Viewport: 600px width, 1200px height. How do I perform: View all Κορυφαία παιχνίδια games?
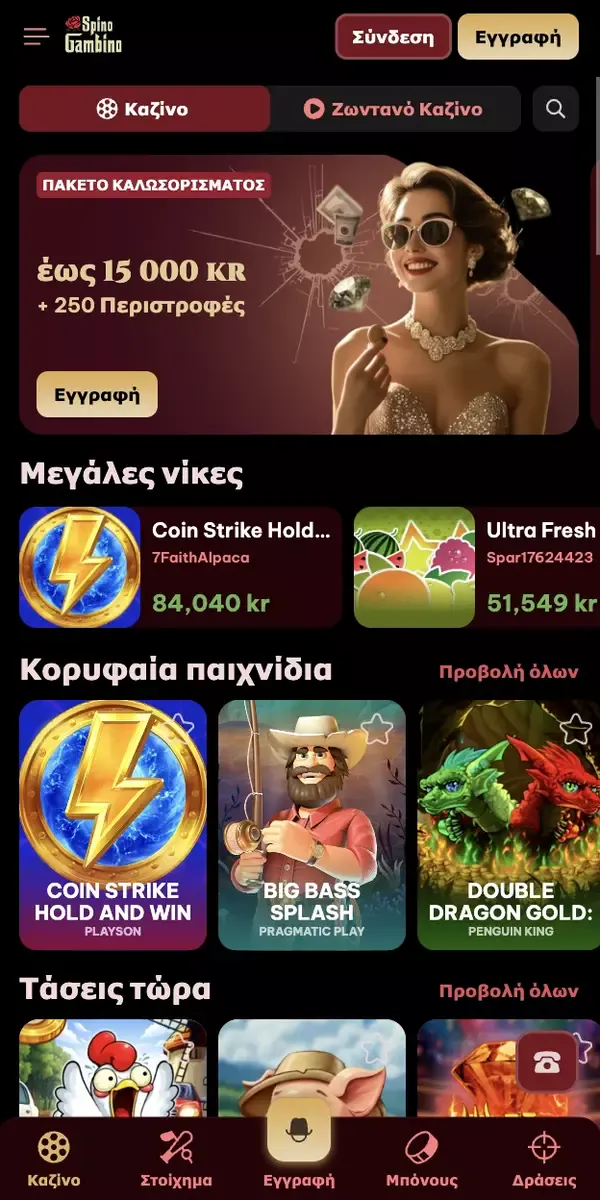pyautogui.click(x=508, y=671)
